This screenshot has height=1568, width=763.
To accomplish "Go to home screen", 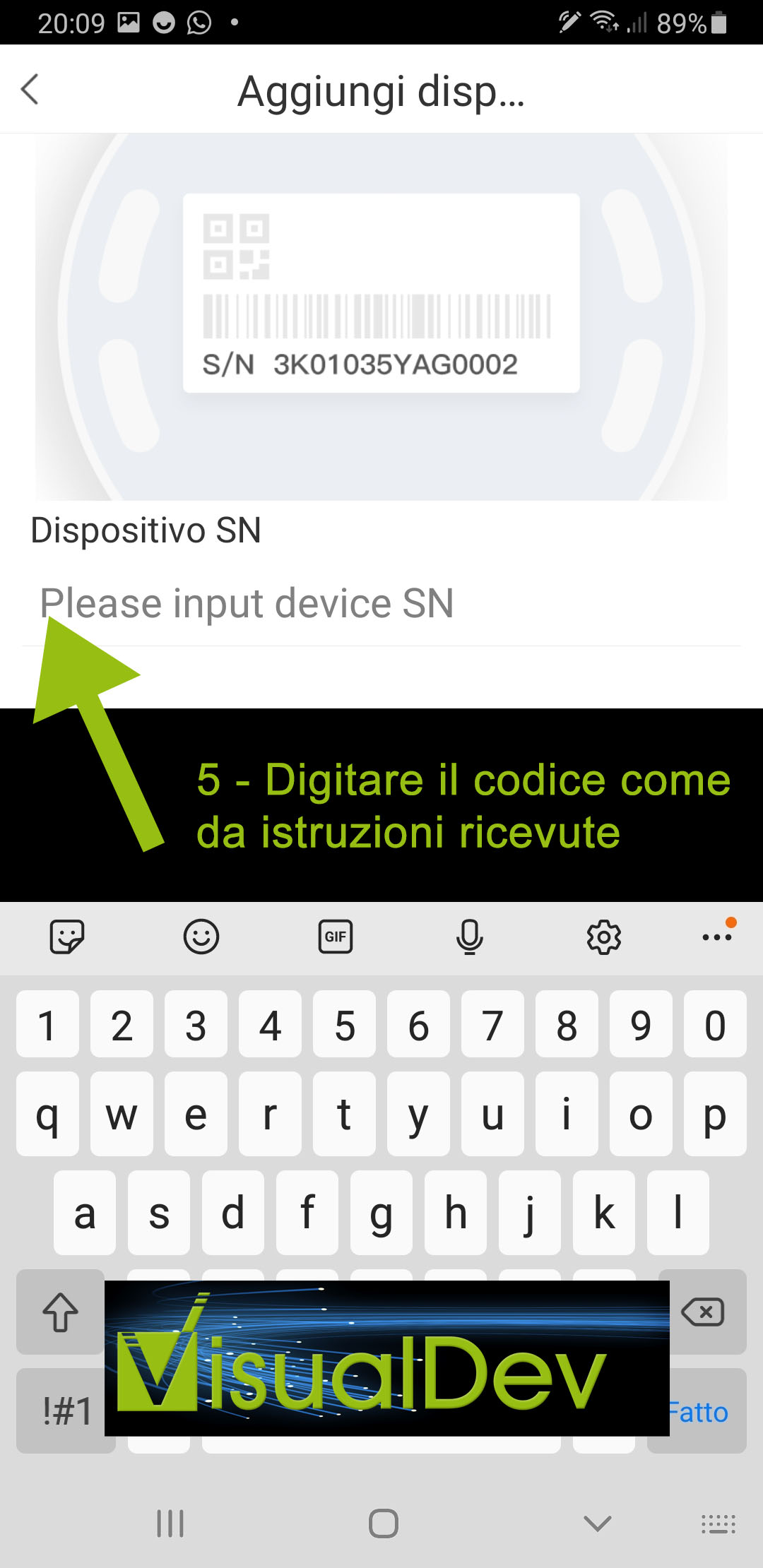I will [x=384, y=1524].
